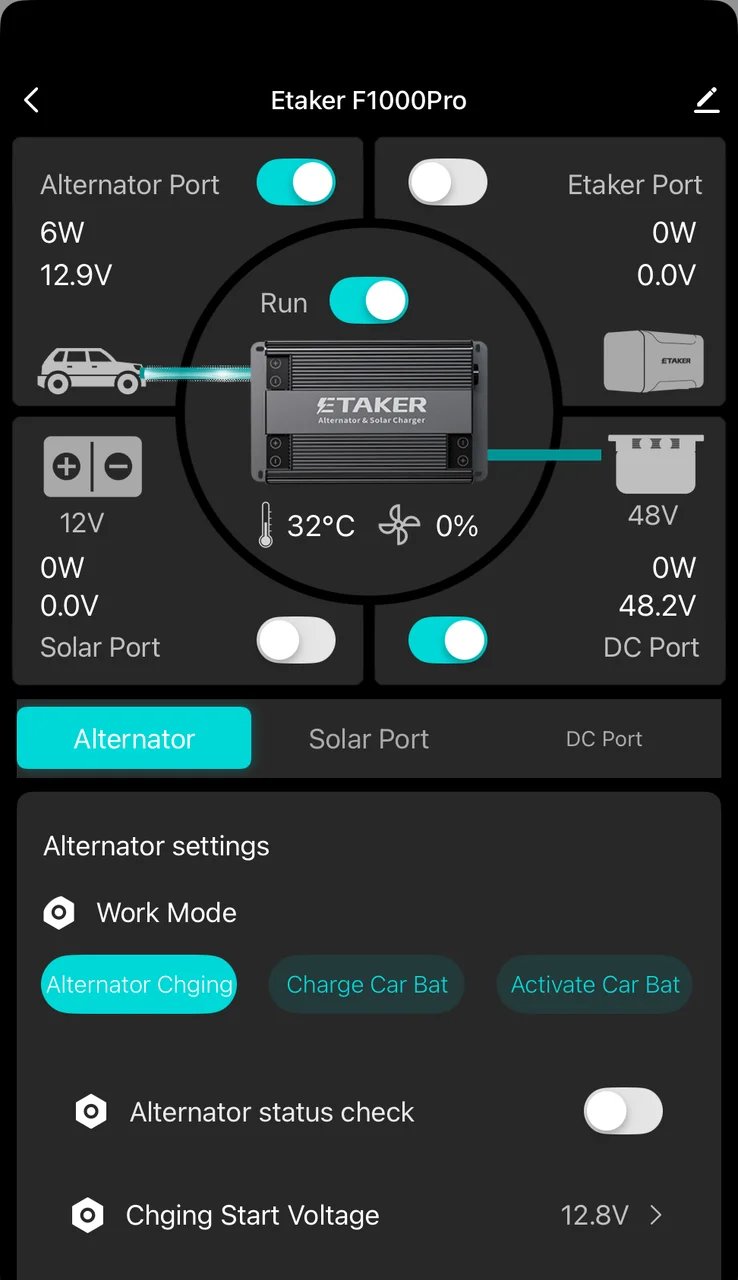Switch to the Solar Port tab
The height and width of the screenshot is (1280, 738).
click(368, 738)
